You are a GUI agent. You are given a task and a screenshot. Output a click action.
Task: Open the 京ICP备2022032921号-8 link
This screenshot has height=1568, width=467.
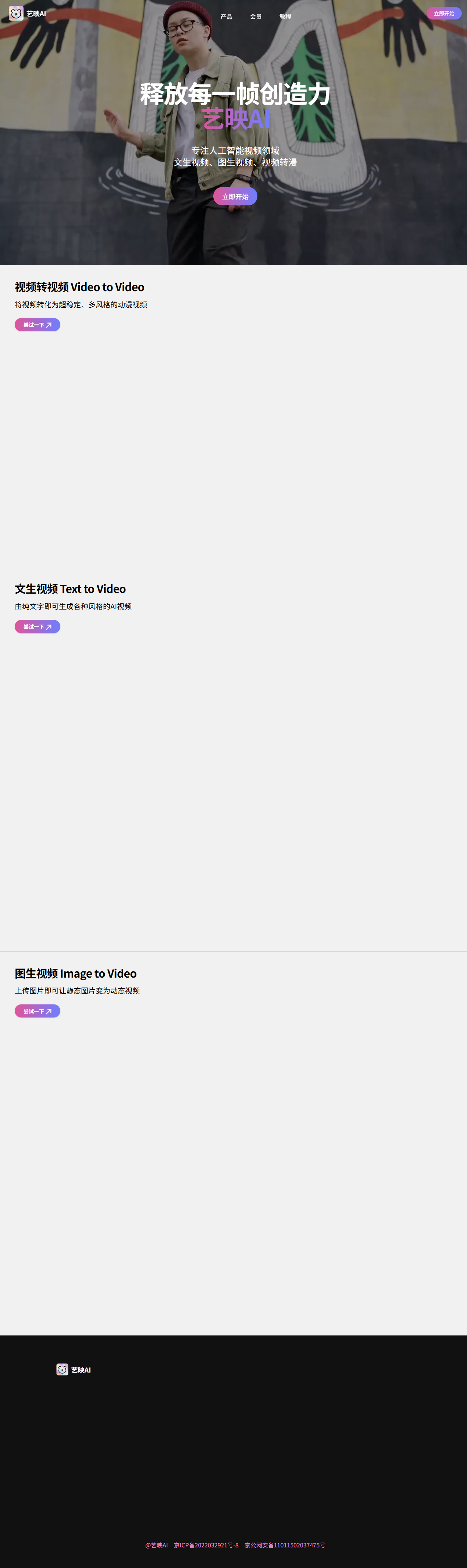206,1545
